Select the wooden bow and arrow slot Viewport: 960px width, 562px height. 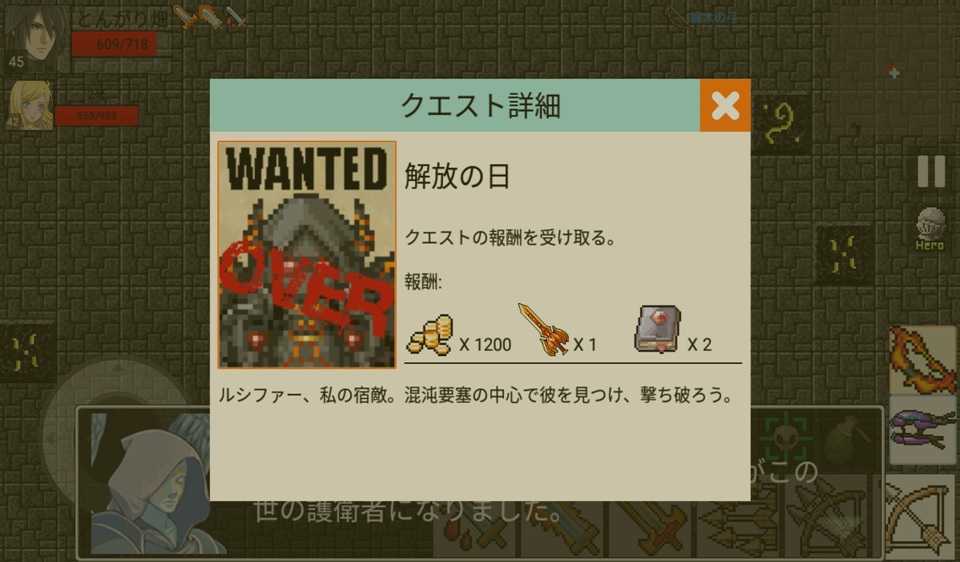[922, 517]
